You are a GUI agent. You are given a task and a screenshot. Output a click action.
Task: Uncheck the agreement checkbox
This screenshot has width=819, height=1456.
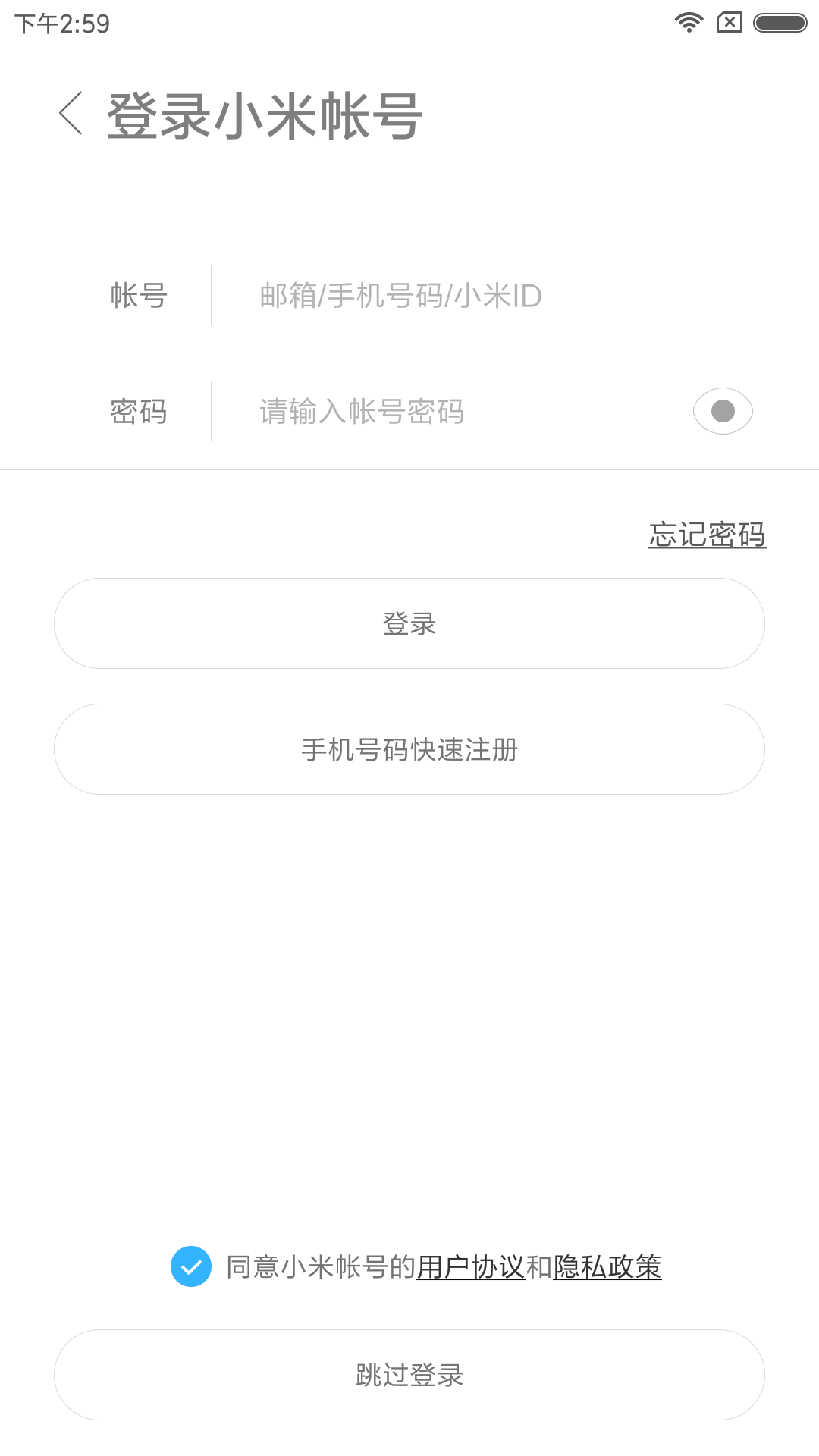point(191,1266)
